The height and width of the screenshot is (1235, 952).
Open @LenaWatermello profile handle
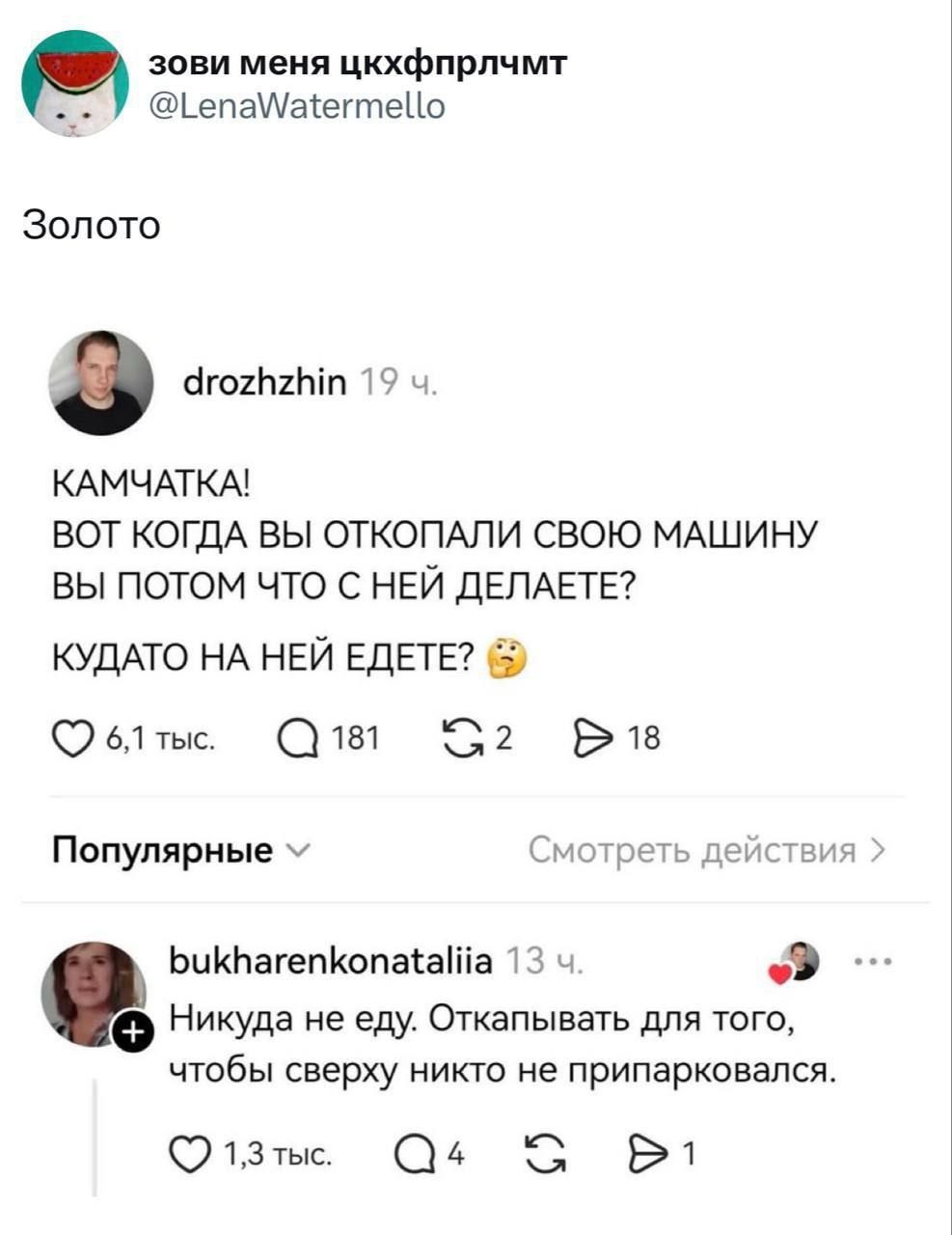point(294,106)
